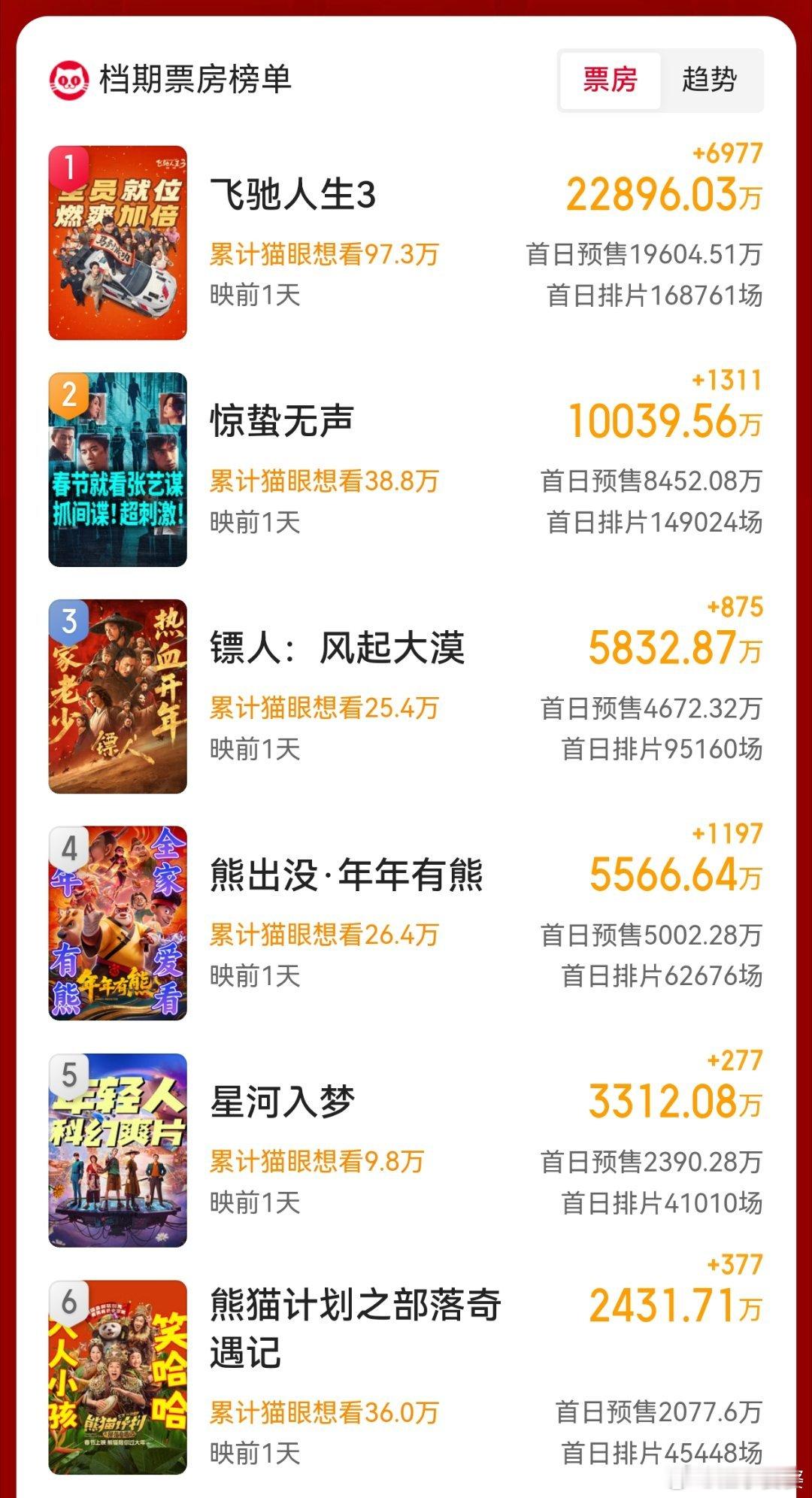Screen dimensions: 812x1498
Task: Click the 镖人：风起大漠 poster image
Action: (117, 696)
